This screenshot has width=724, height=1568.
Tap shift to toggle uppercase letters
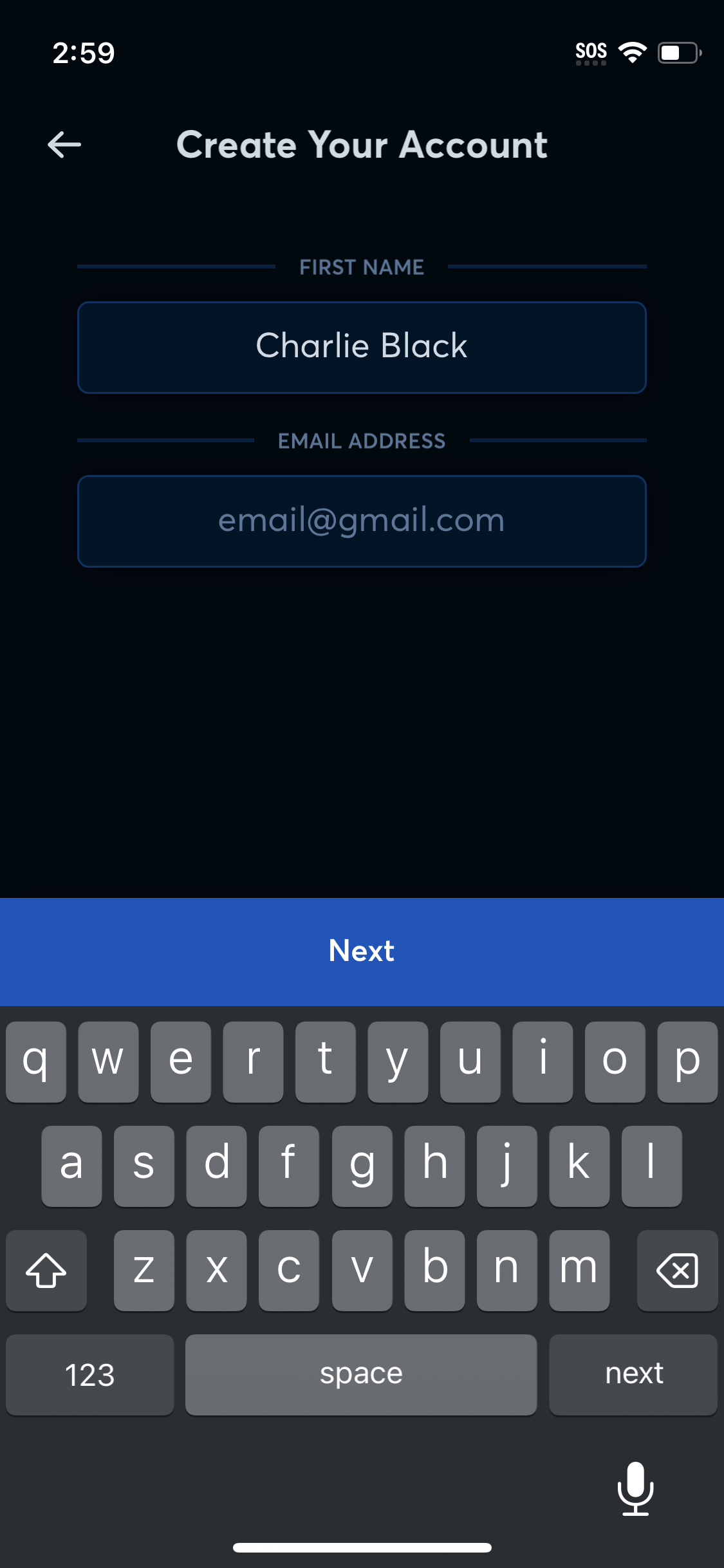[46, 1270]
